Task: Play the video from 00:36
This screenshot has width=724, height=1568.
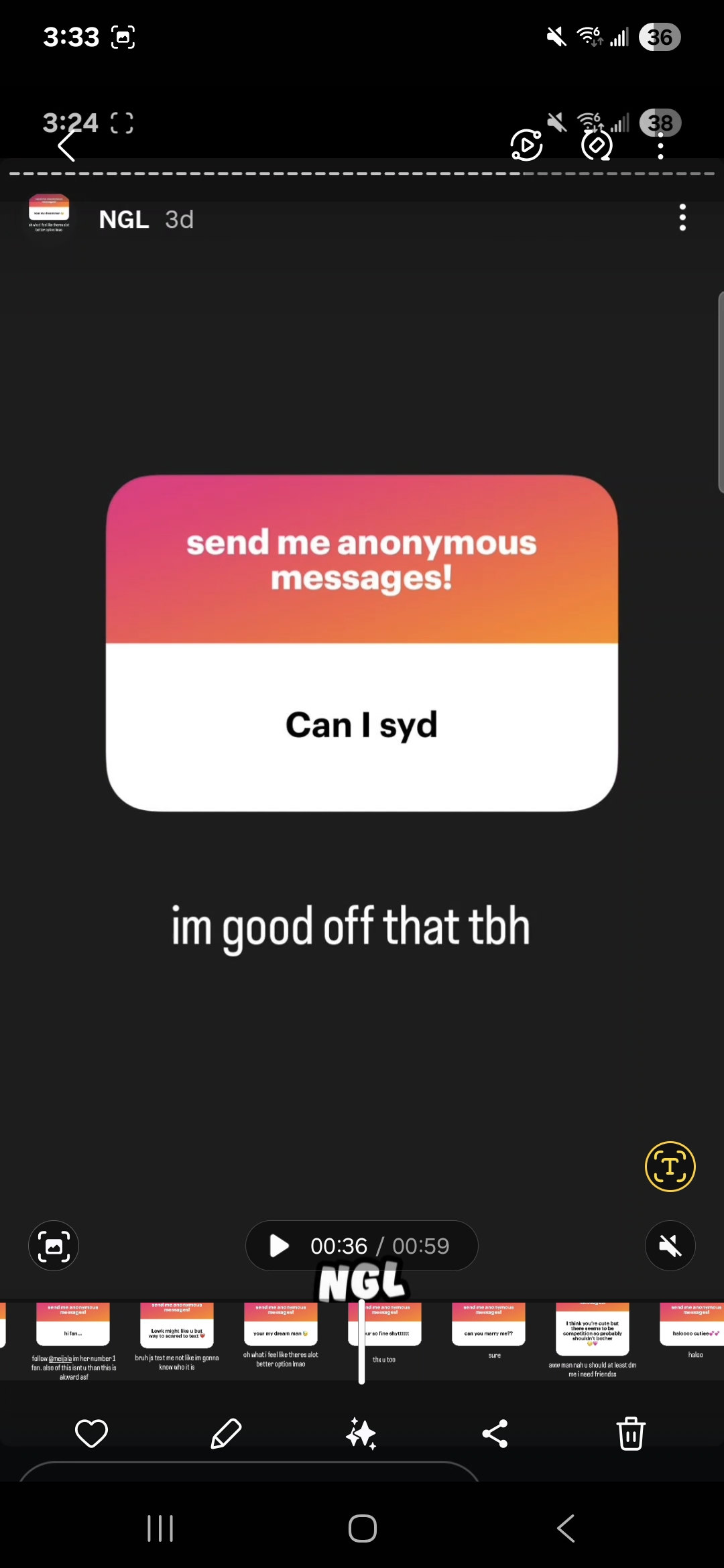Action: [280, 1246]
